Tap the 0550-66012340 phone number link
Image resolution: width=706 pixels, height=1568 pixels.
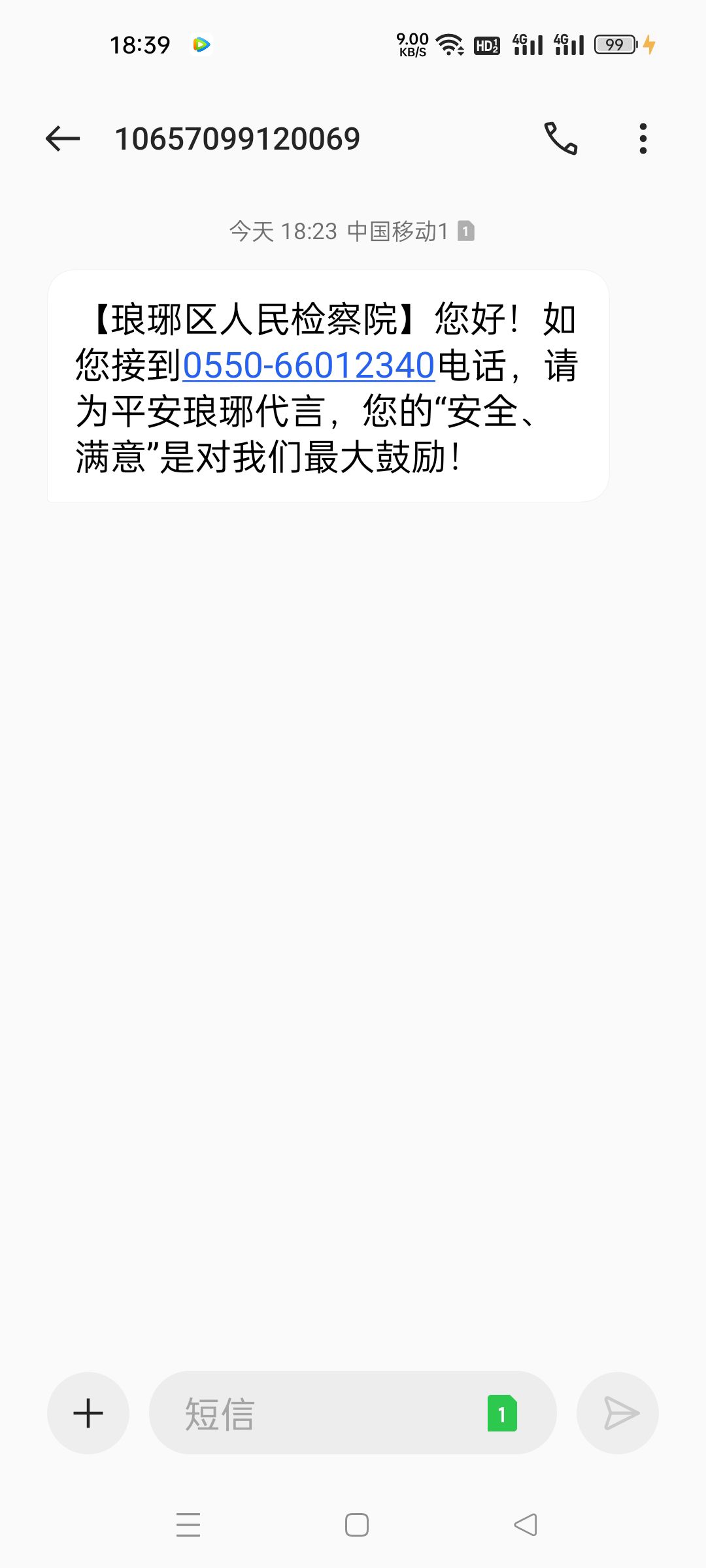309,365
